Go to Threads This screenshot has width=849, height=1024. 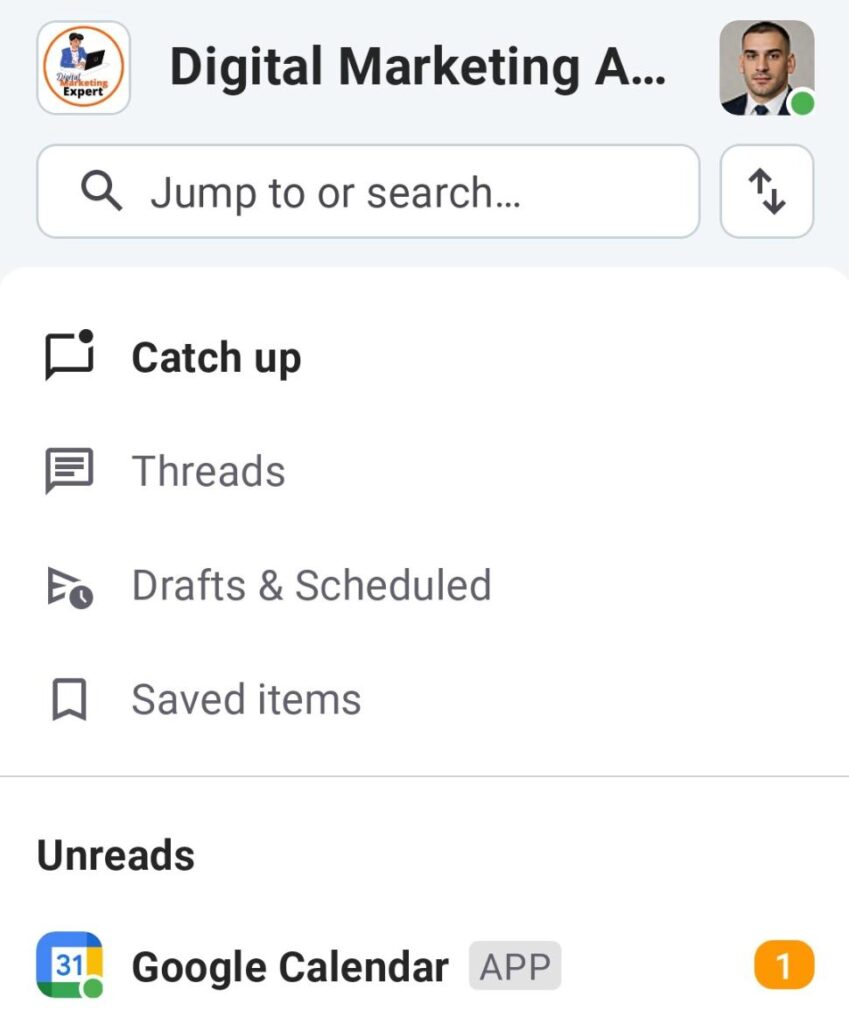click(208, 471)
